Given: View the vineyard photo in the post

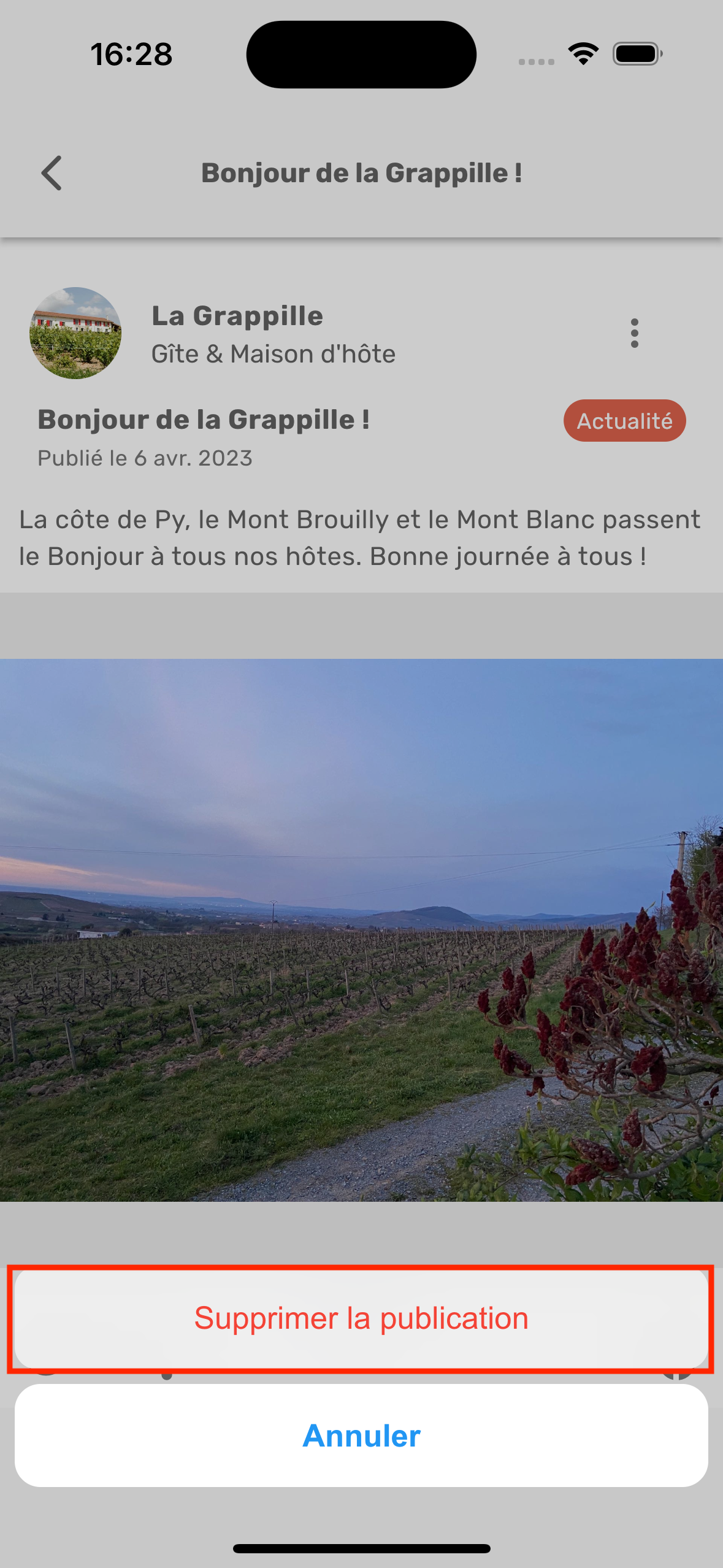Looking at the screenshot, I should point(361,929).
